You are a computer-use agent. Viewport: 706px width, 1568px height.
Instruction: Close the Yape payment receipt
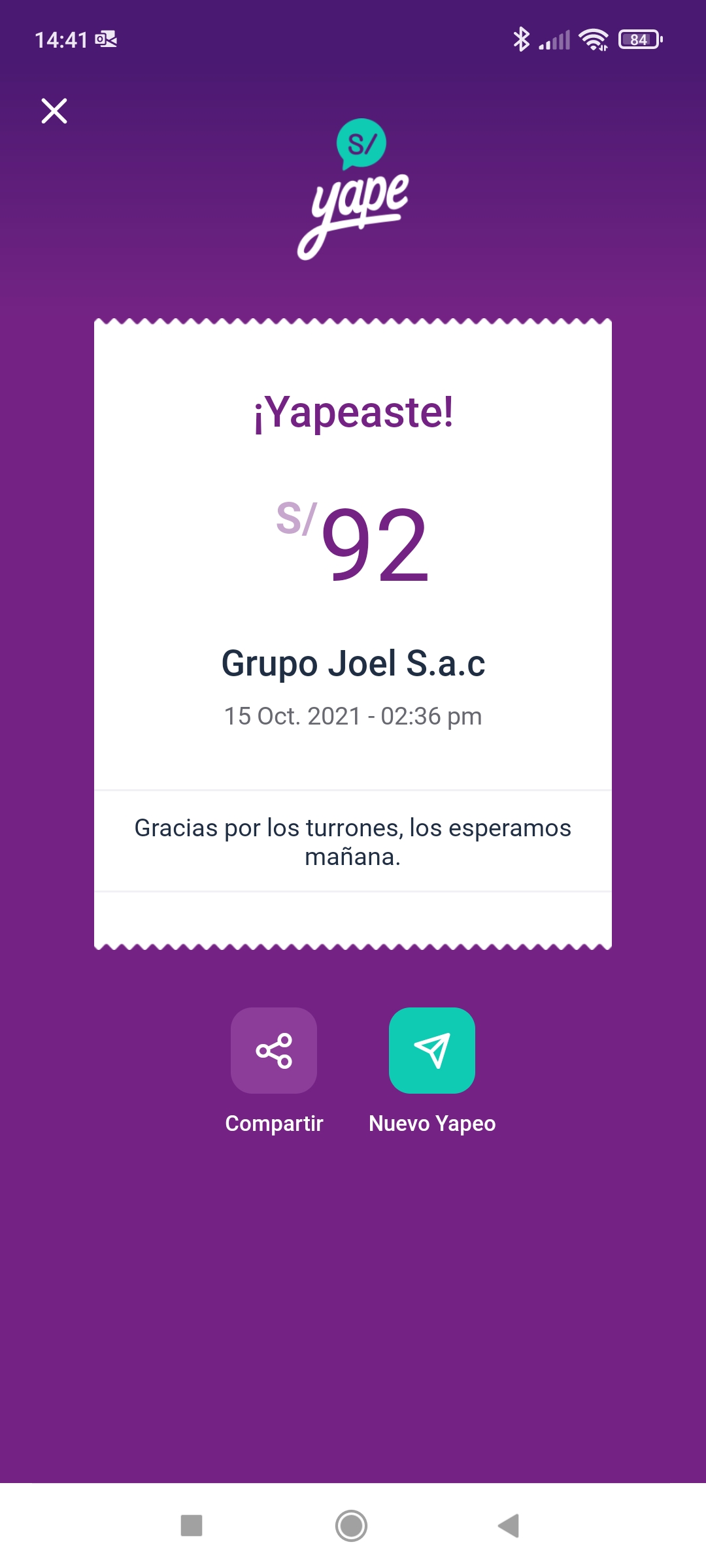(54, 111)
